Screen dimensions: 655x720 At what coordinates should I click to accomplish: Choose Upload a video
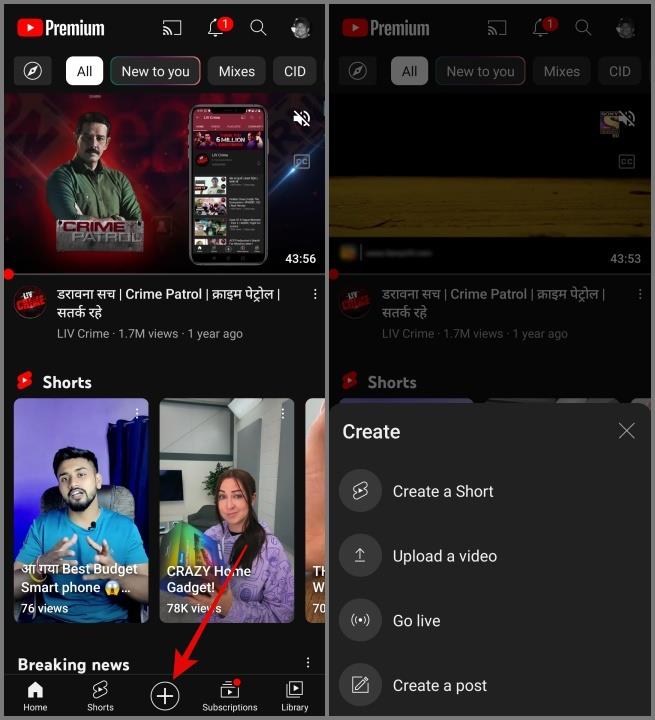(x=444, y=556)
